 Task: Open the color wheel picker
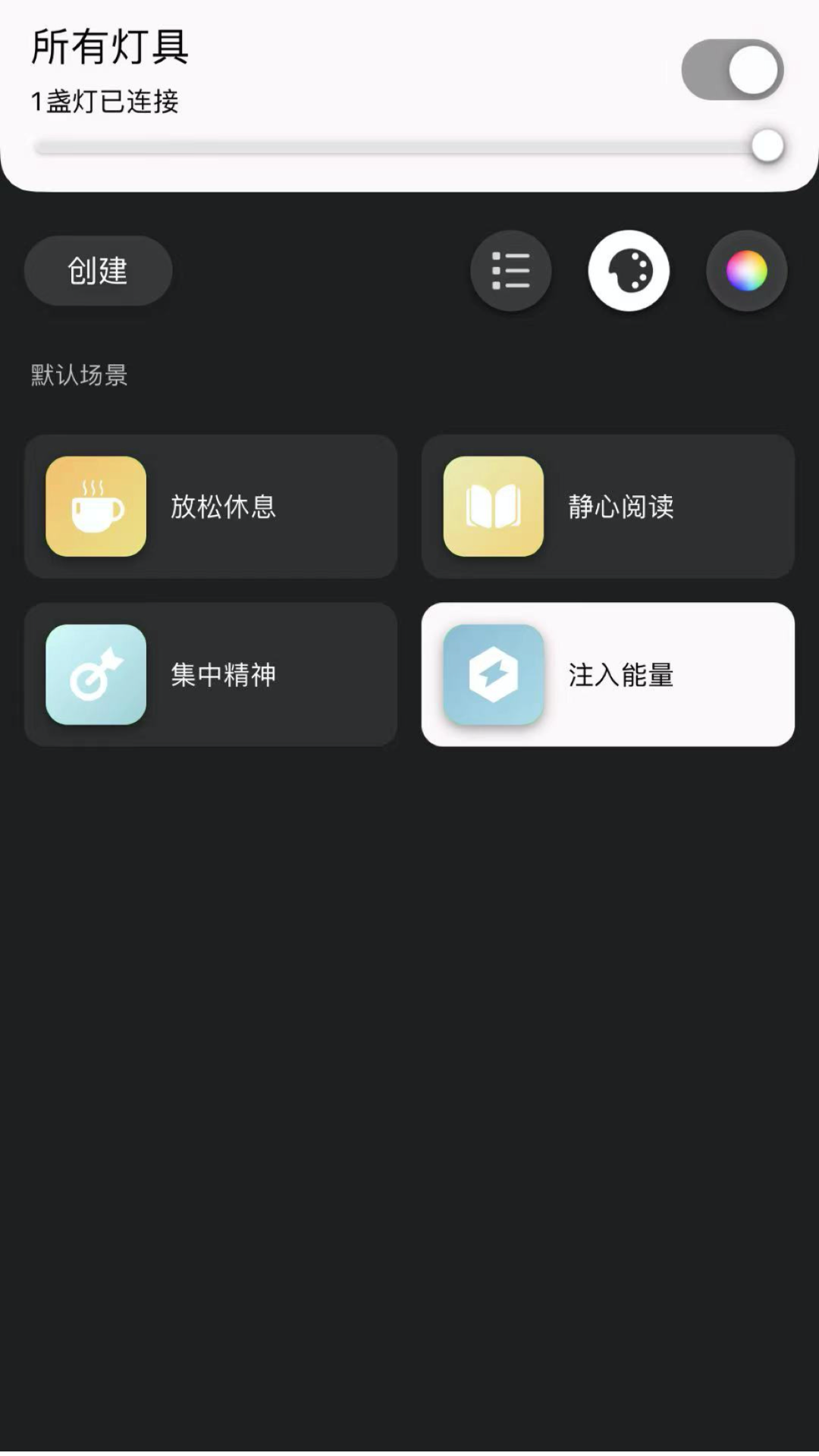(746, 271)
